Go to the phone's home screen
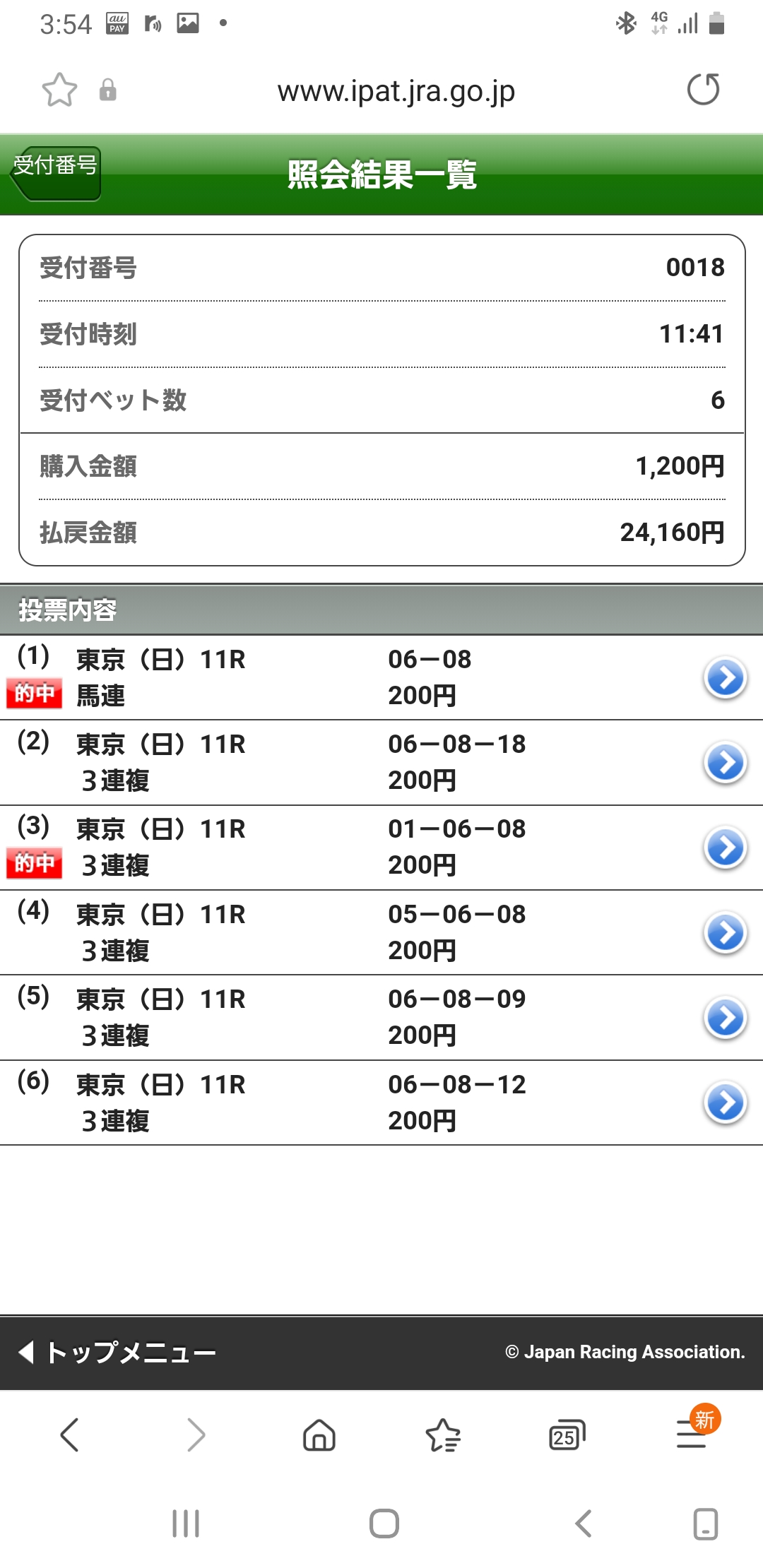 (384, 1524)
